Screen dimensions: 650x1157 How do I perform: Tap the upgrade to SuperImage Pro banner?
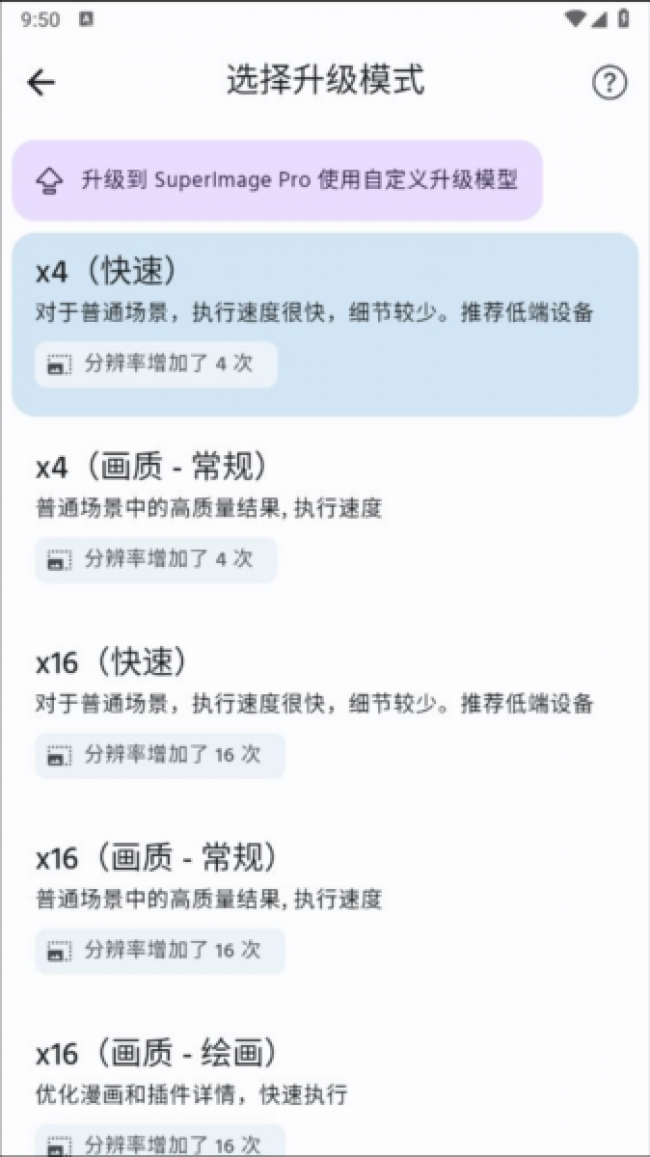click(x=277, y=180)
